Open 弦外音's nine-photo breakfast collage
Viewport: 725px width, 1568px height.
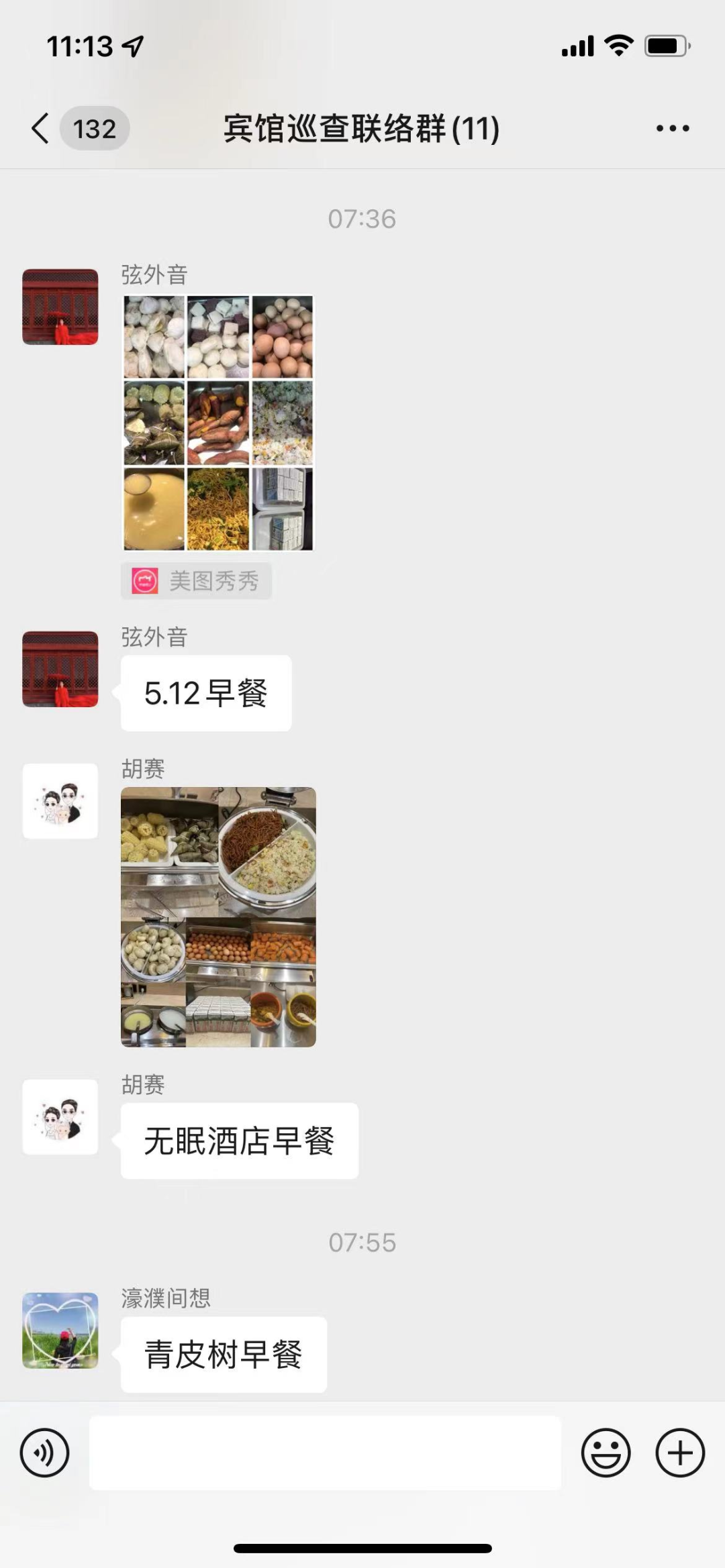pos(218,423)
